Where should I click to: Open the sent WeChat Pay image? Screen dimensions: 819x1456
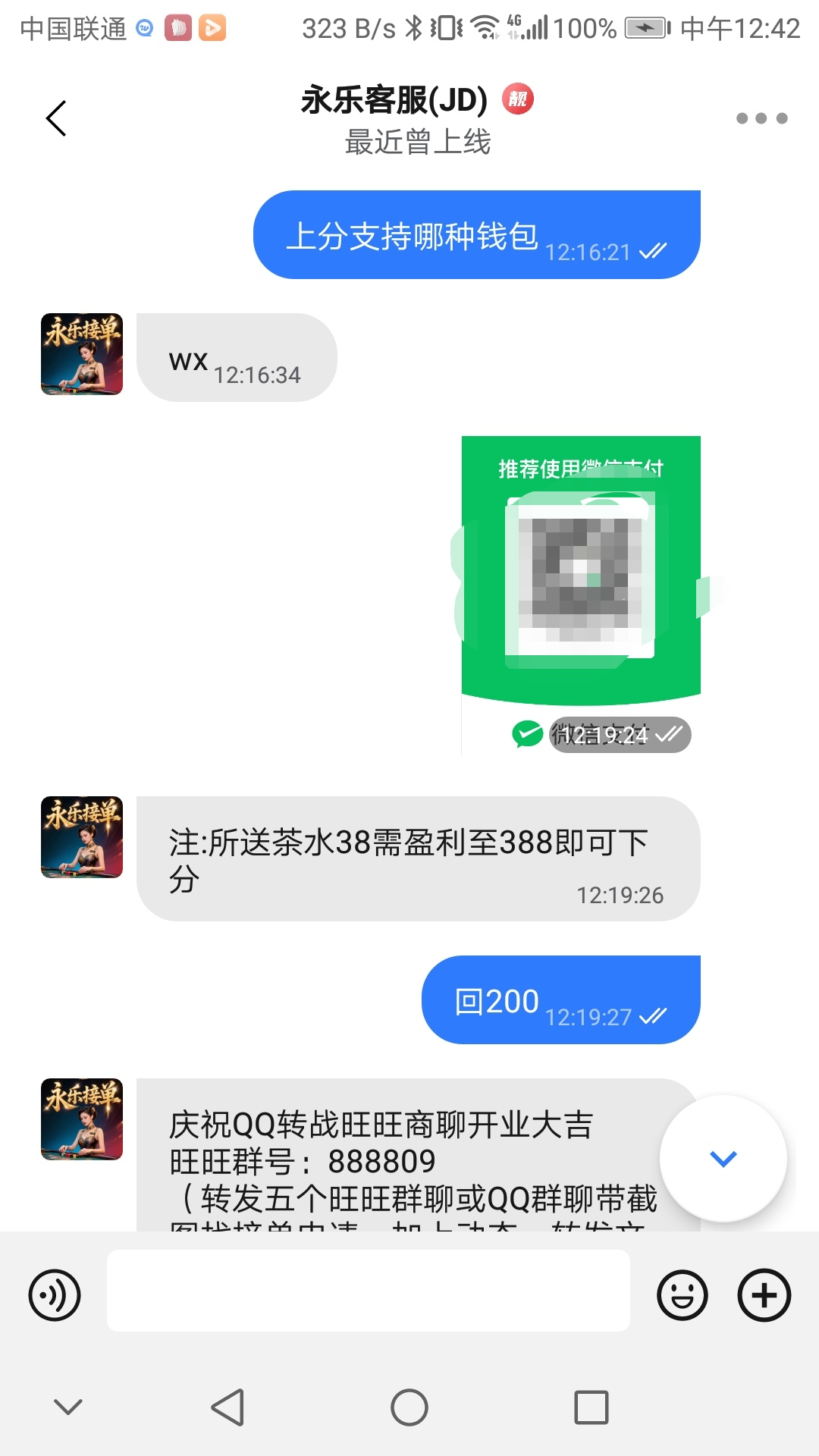tap(581, 576)
